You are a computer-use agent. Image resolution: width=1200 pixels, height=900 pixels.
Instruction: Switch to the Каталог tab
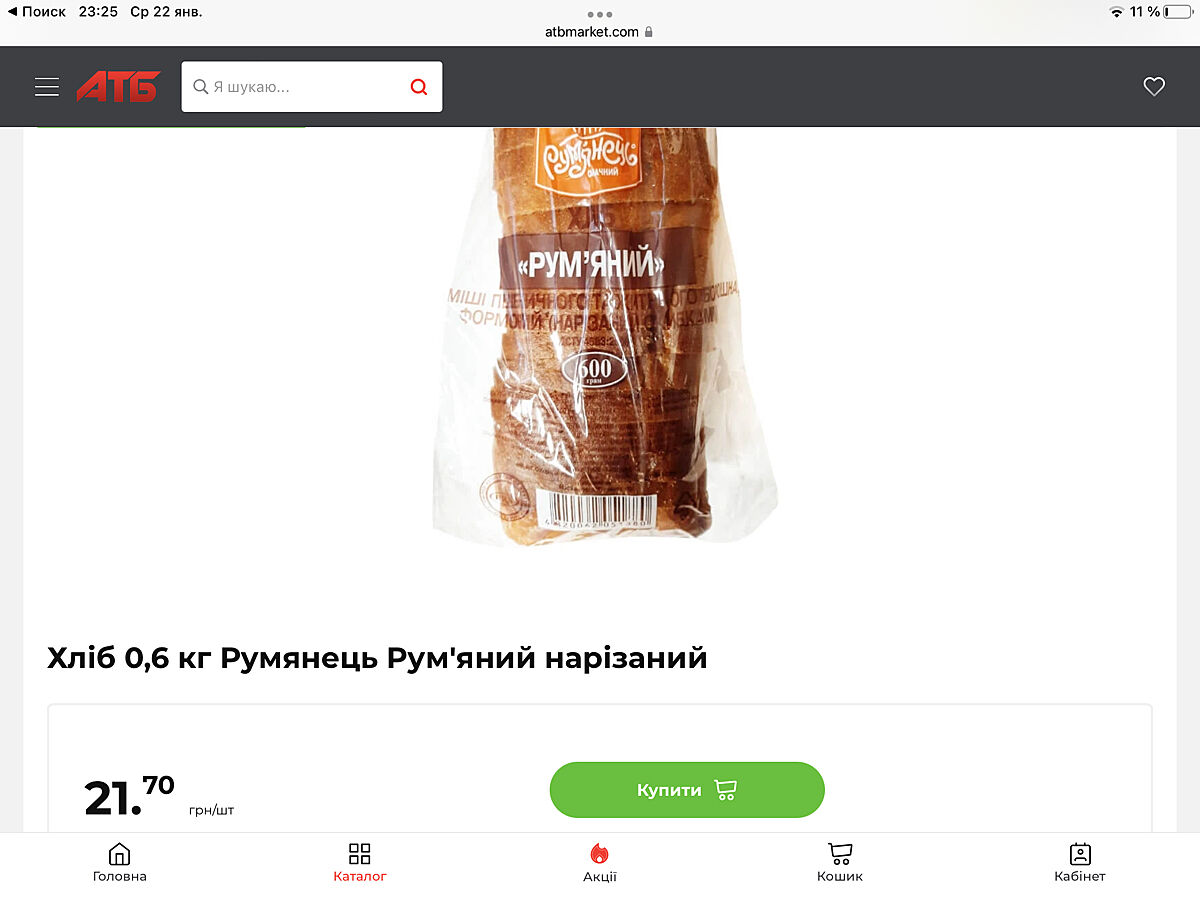click(360, 863)
